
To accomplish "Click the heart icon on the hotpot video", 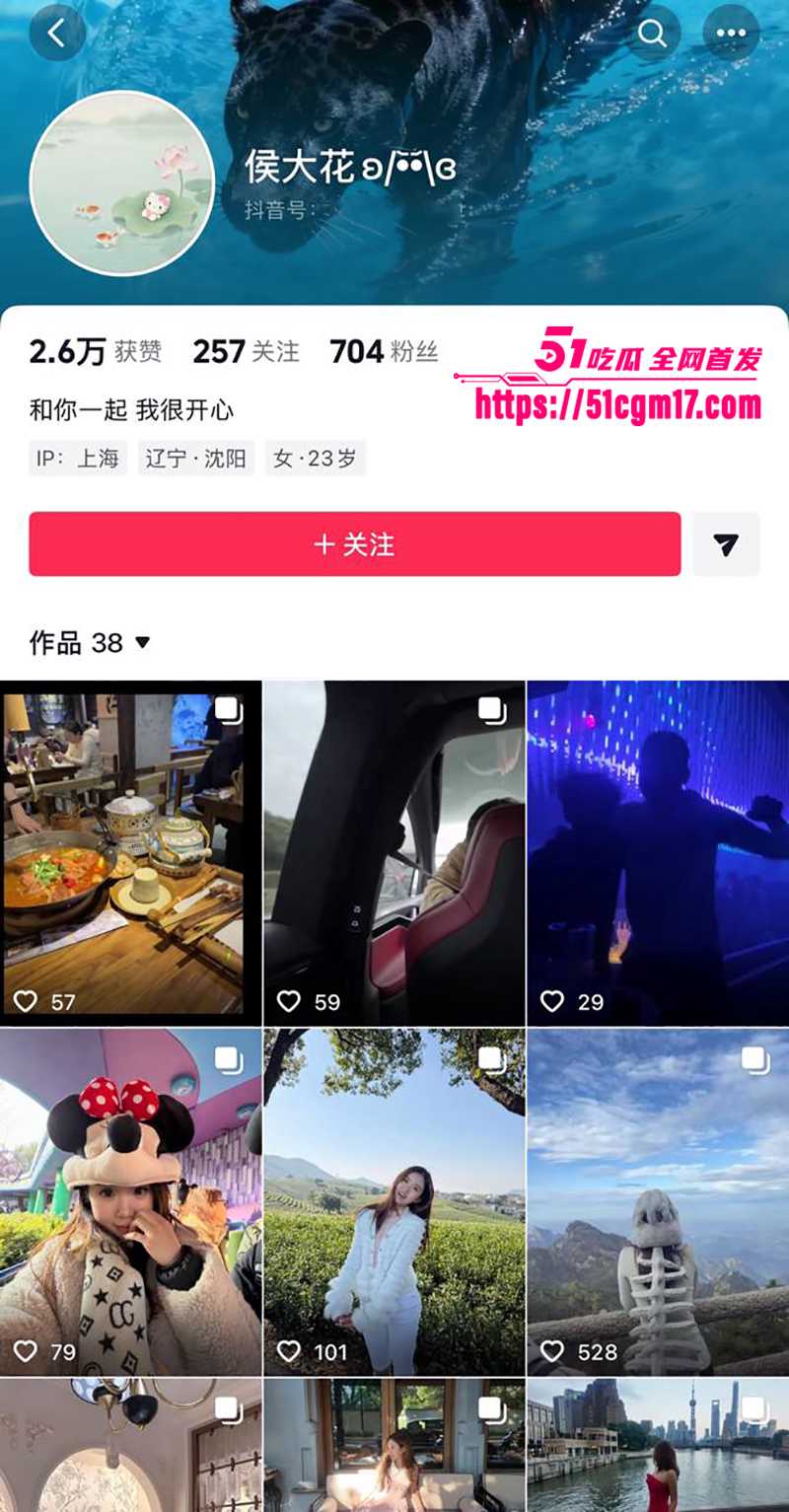I will click(x=26, y=1000).
